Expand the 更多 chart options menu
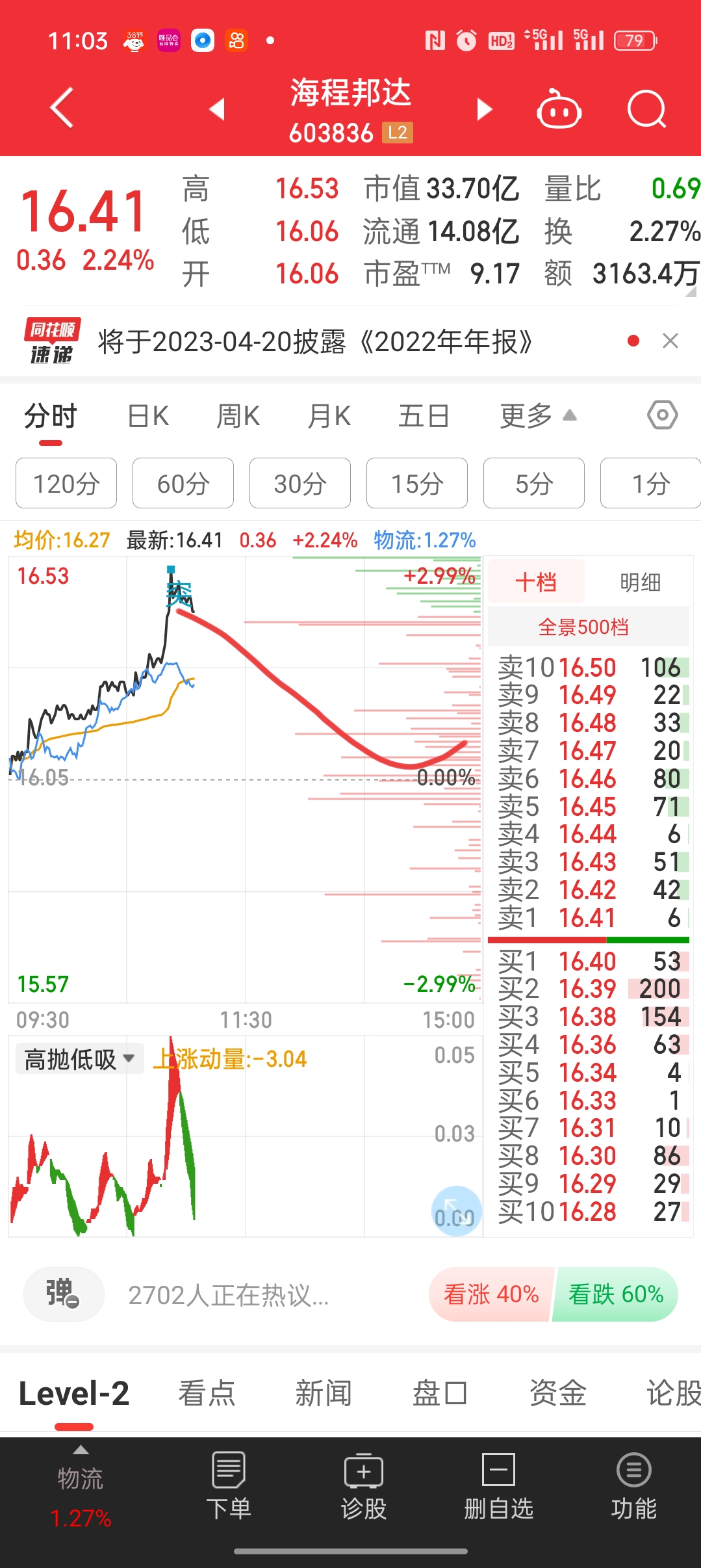 tap(528, 415)
